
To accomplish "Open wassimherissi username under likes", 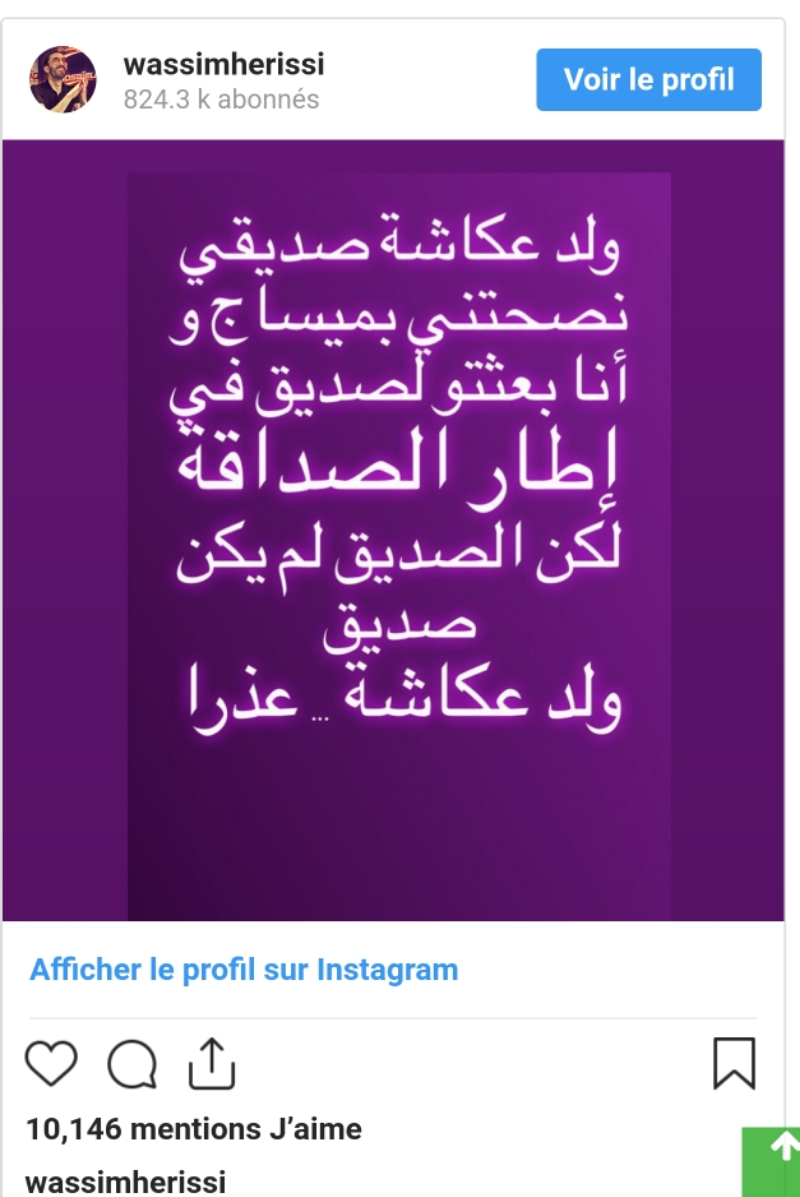I will [x=125, y=1182].
